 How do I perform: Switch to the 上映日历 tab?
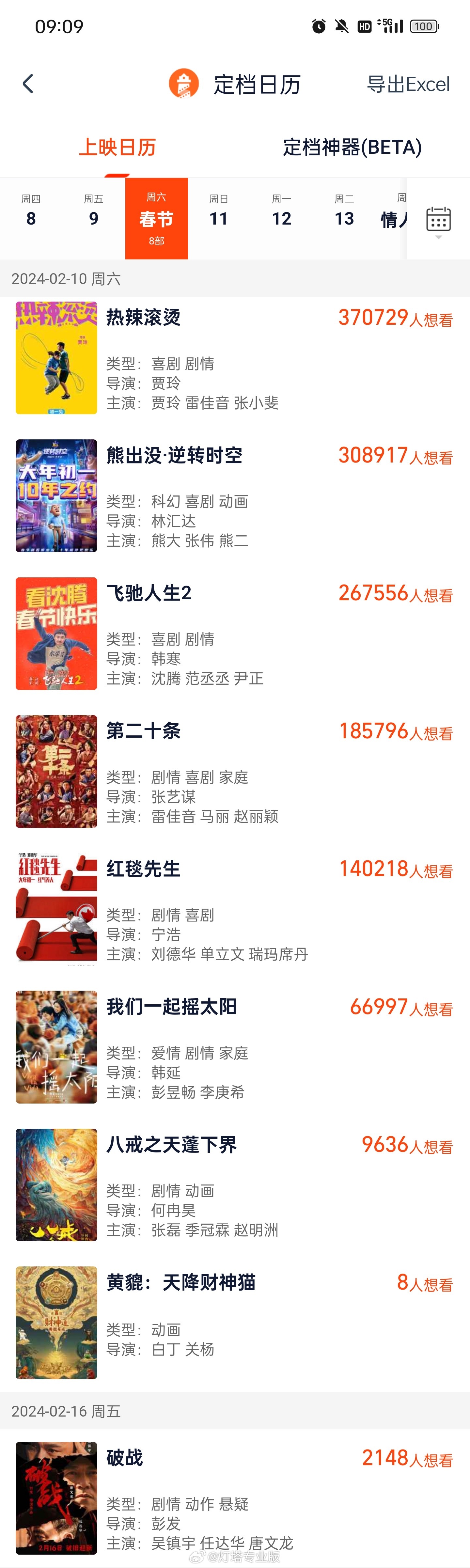tap(117, 147)
